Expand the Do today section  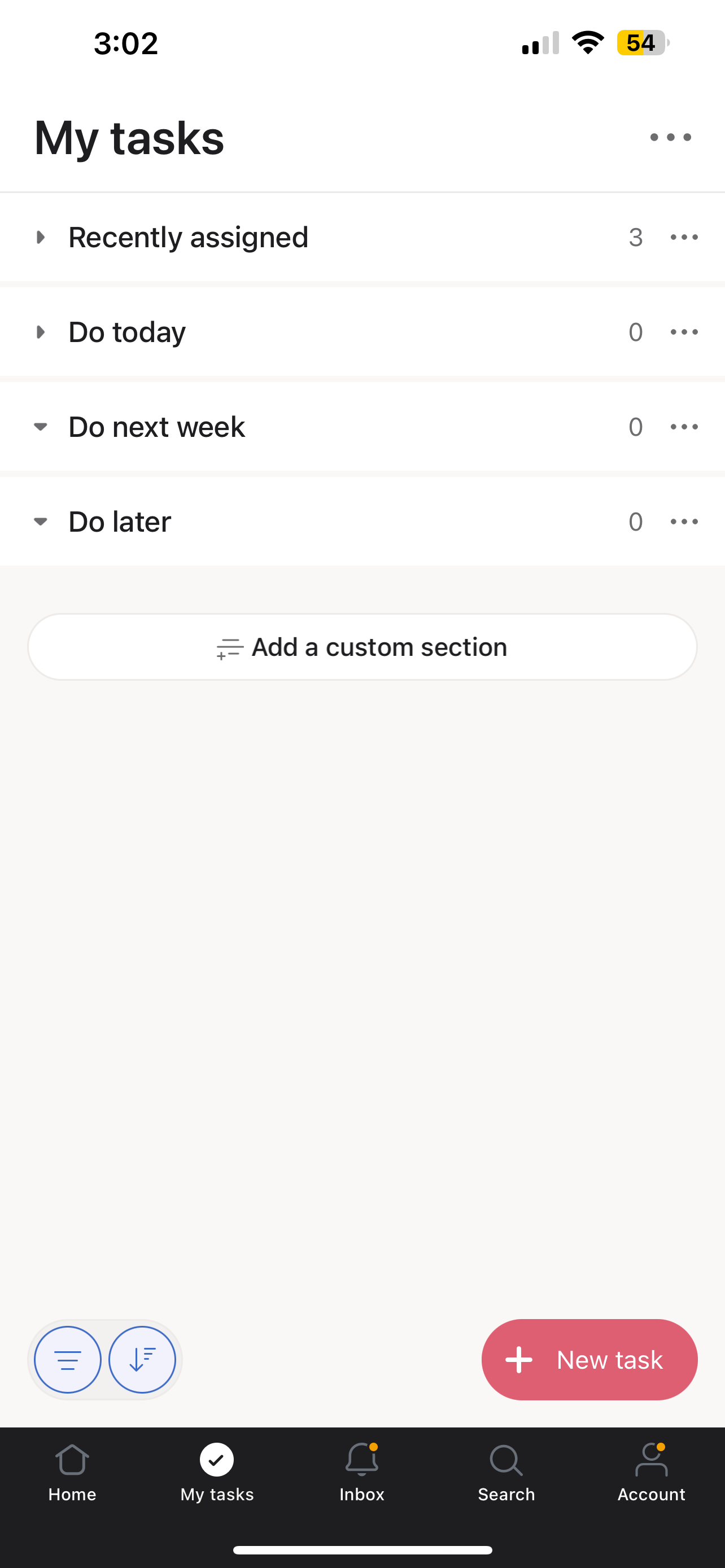pos(41,332)
